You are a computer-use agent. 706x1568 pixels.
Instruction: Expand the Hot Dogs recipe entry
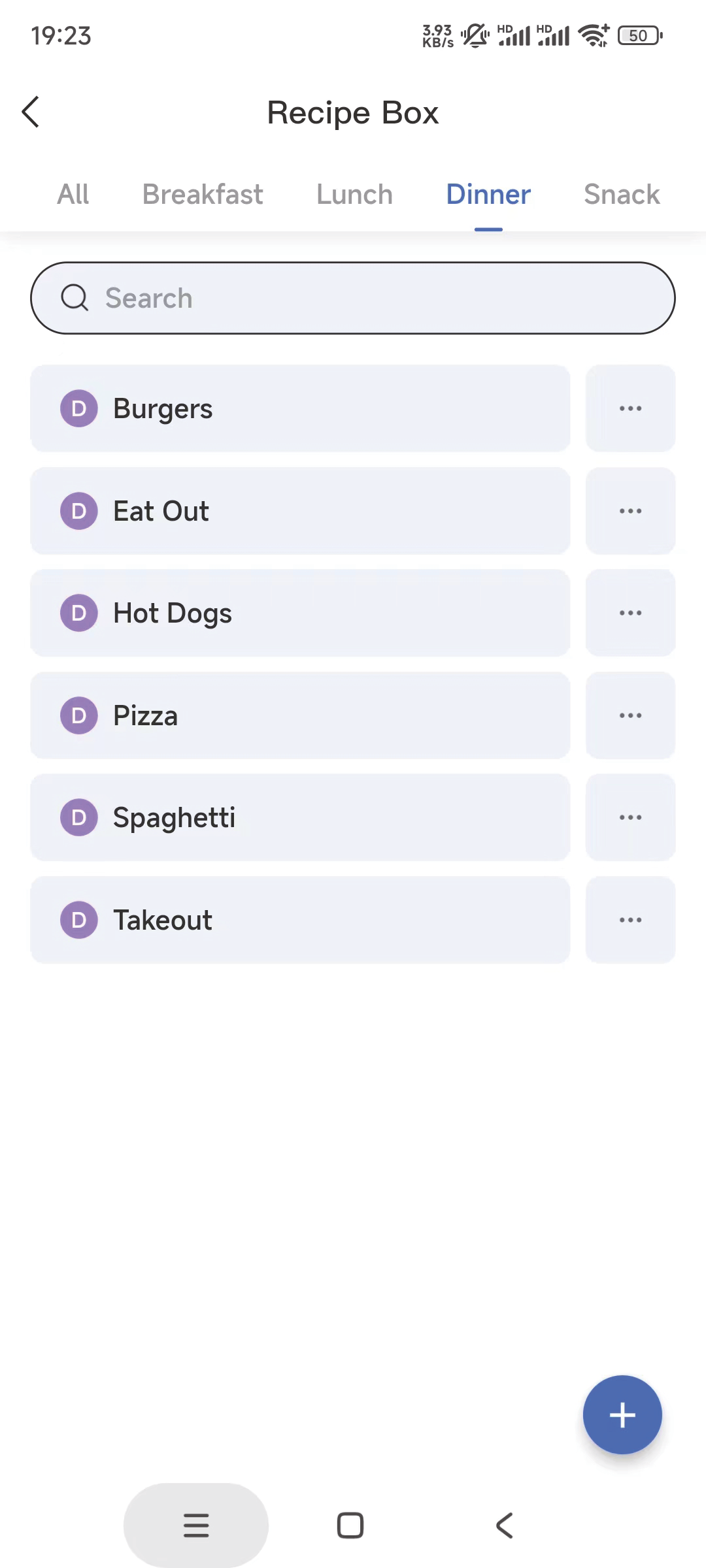(299, 612)
